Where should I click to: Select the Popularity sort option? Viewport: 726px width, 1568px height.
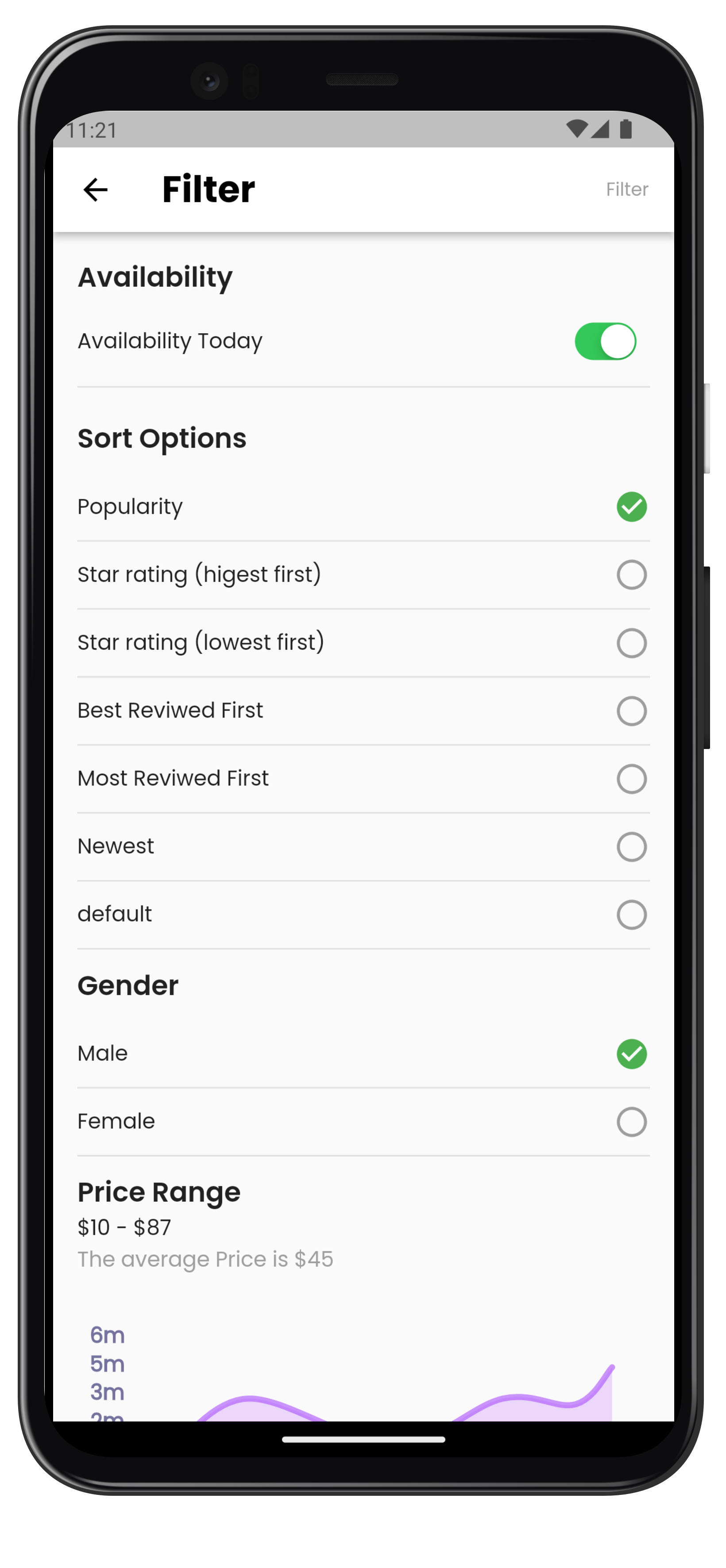tap(363, 507)
